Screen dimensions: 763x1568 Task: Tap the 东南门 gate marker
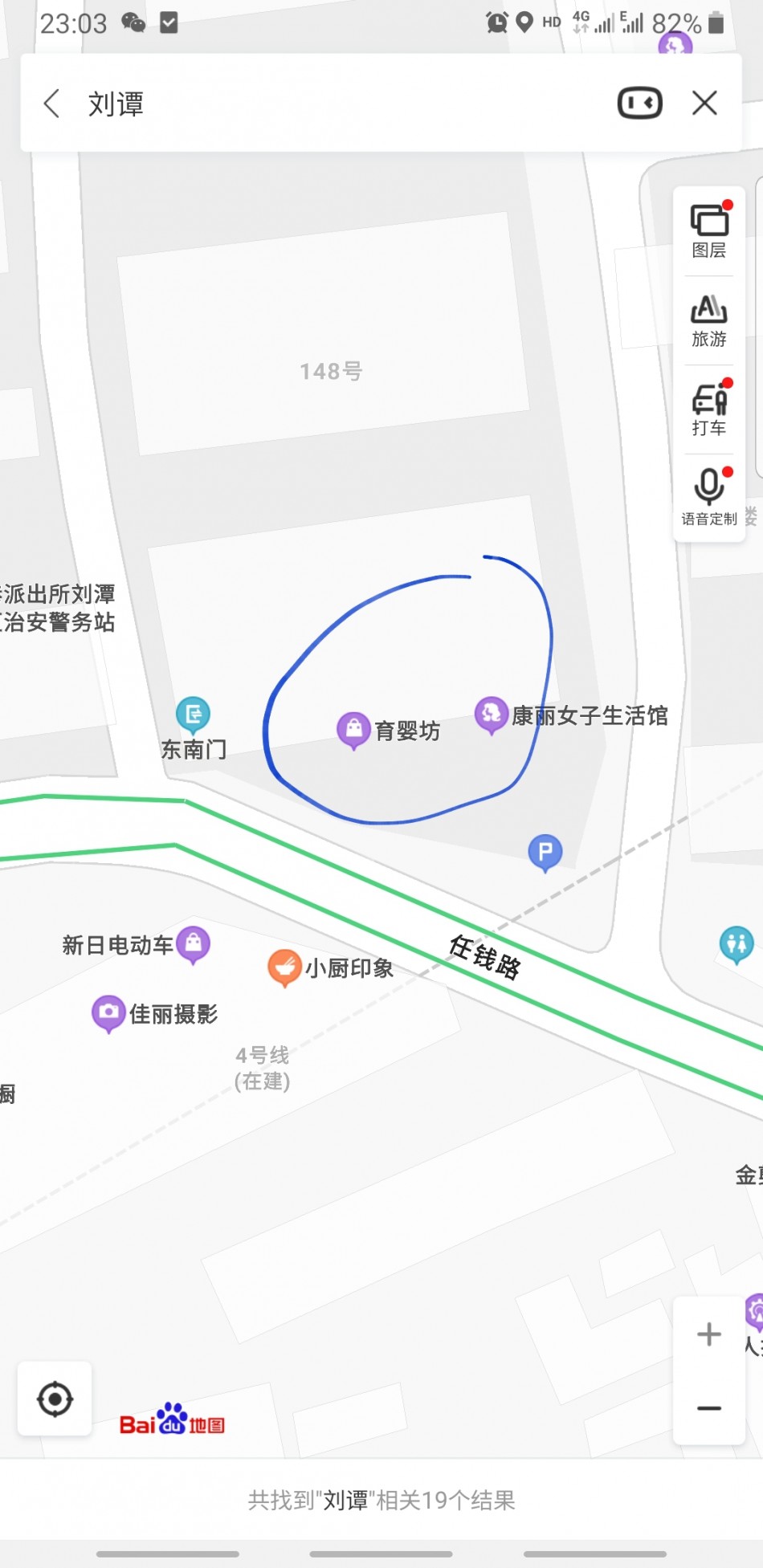tap(193, 714)
